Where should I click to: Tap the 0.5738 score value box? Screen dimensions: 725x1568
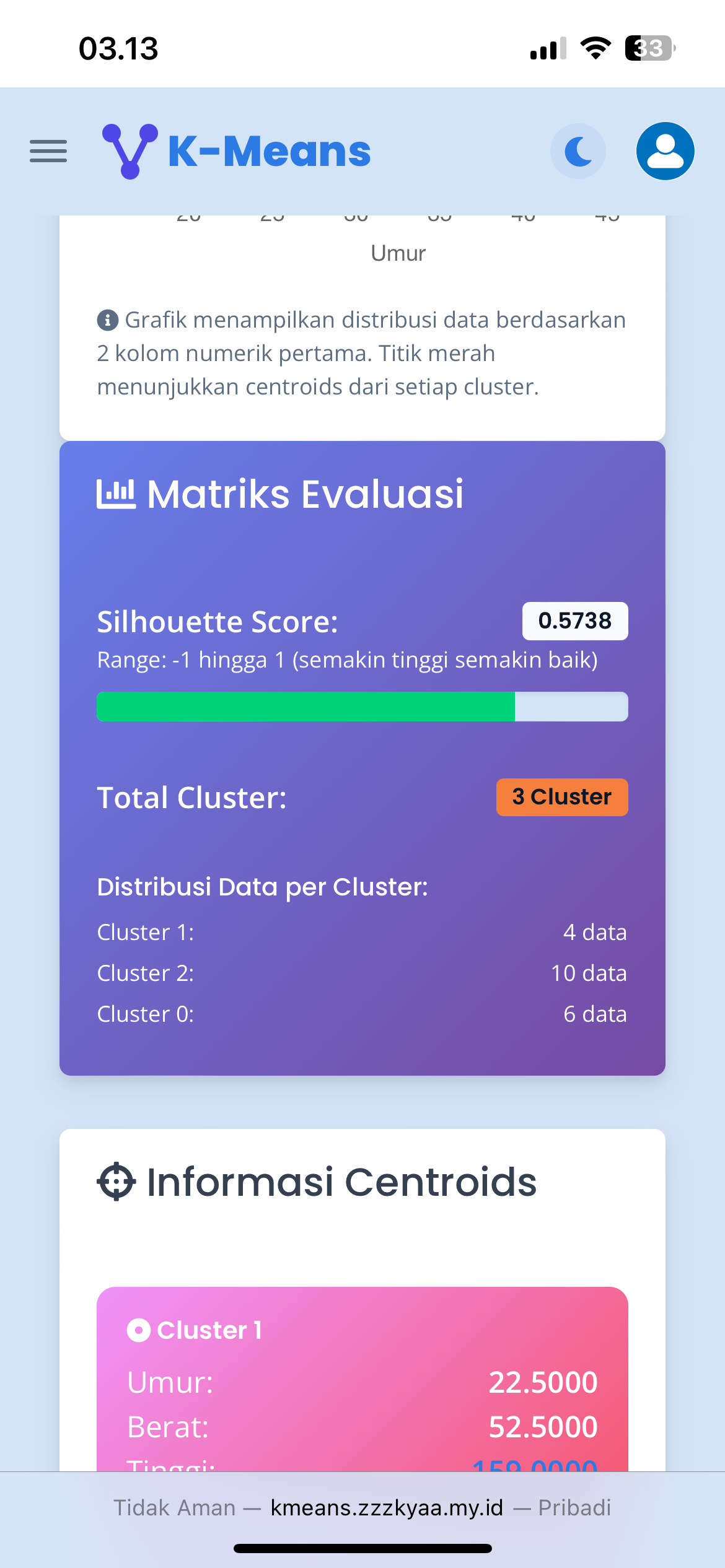pos(574,621)
